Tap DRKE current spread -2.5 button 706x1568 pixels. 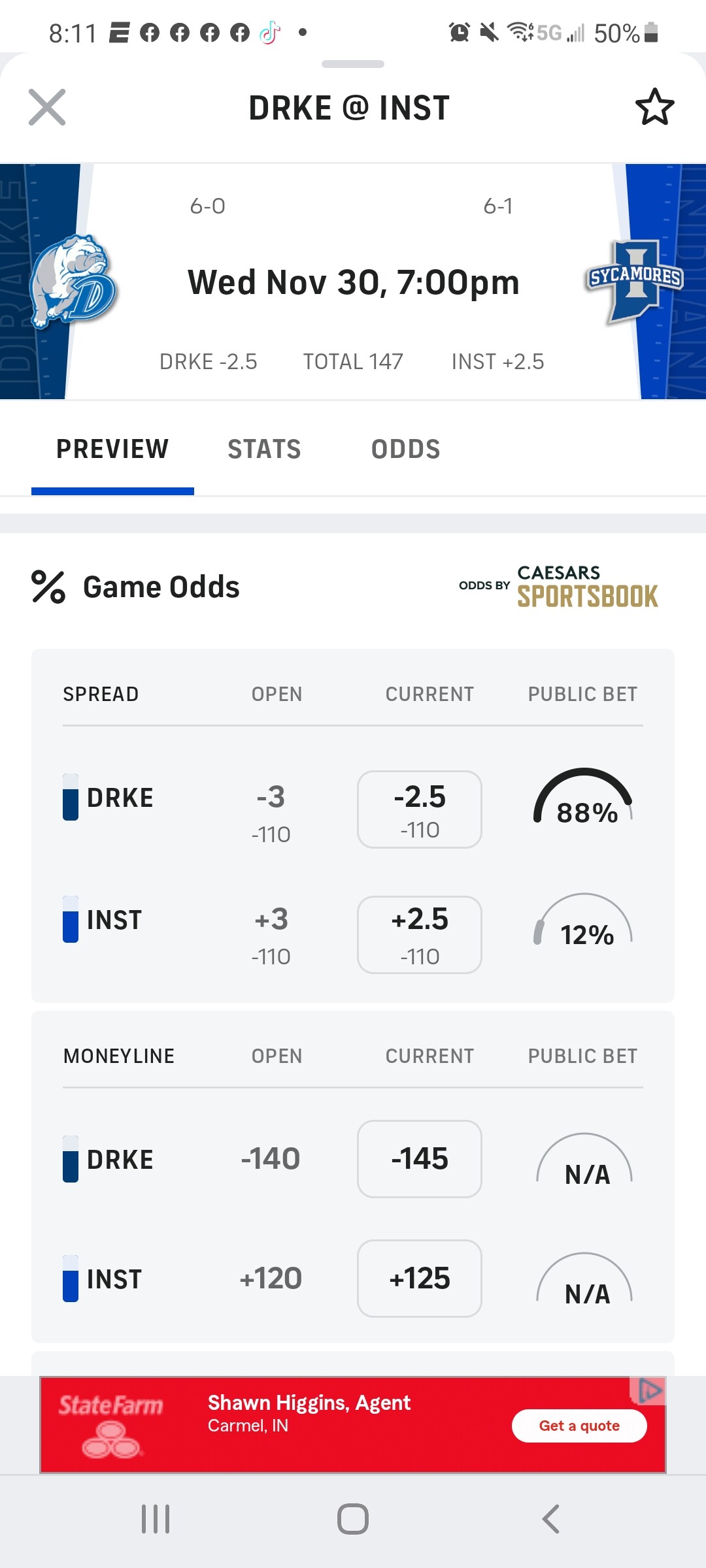point(420,809)
